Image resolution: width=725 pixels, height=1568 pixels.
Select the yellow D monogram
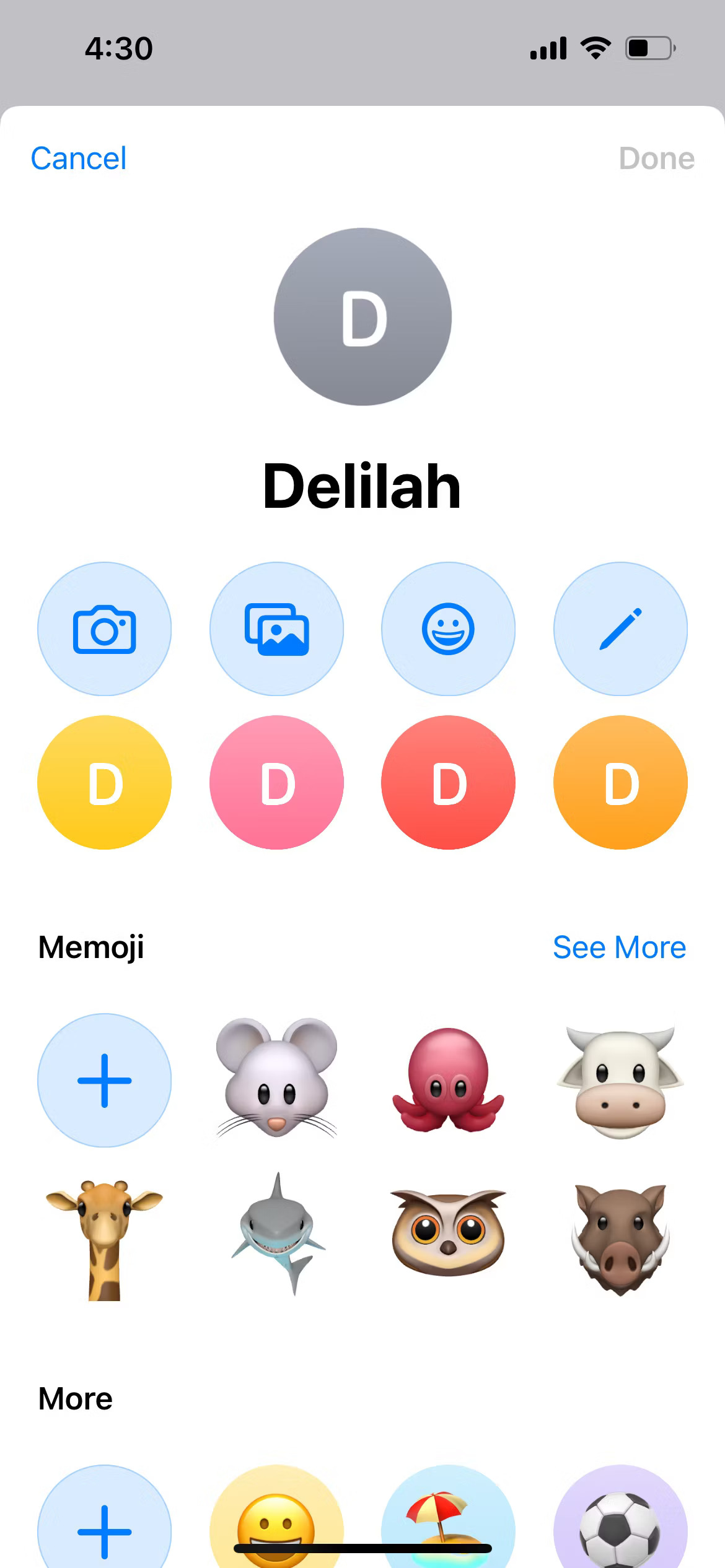pyautogui.click(x=104, y=782)
